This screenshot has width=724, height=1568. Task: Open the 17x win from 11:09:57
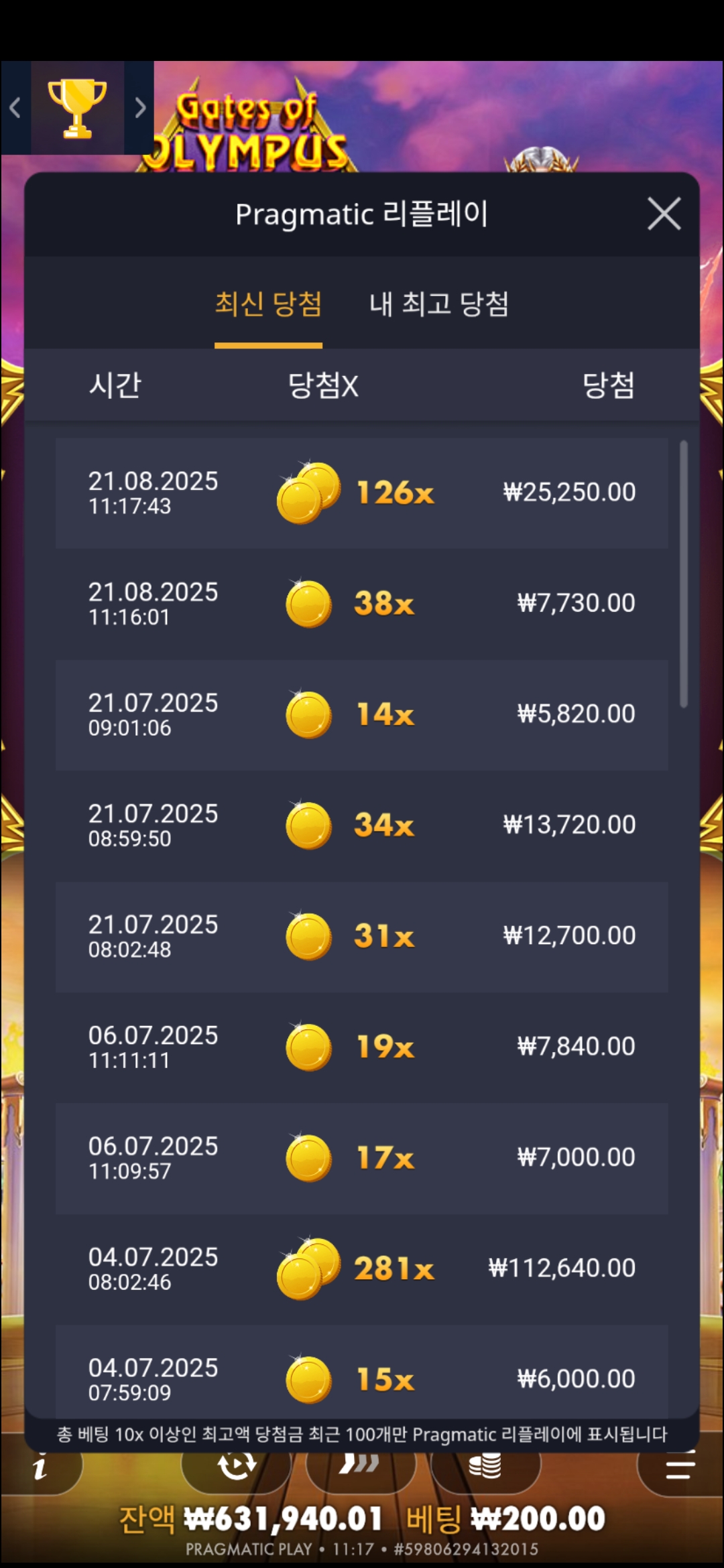tap(362, 1158)
